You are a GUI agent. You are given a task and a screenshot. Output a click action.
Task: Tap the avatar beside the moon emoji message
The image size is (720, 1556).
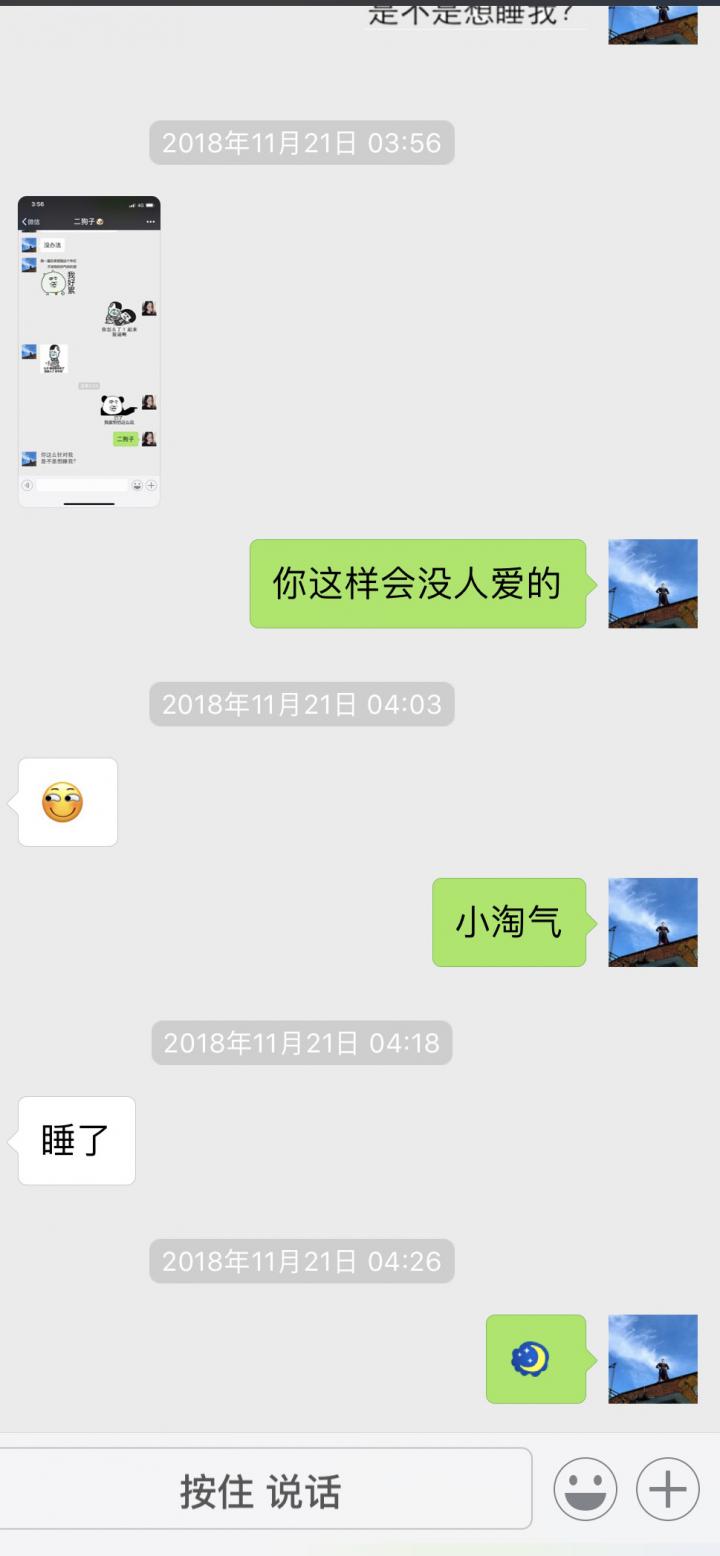click(653, 1359)
